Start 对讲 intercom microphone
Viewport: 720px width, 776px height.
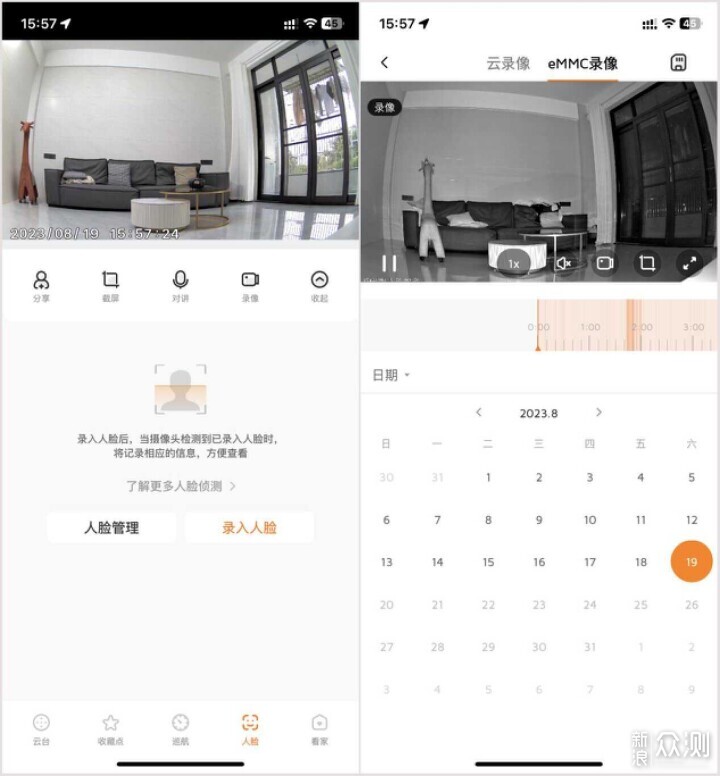[180, 284]
